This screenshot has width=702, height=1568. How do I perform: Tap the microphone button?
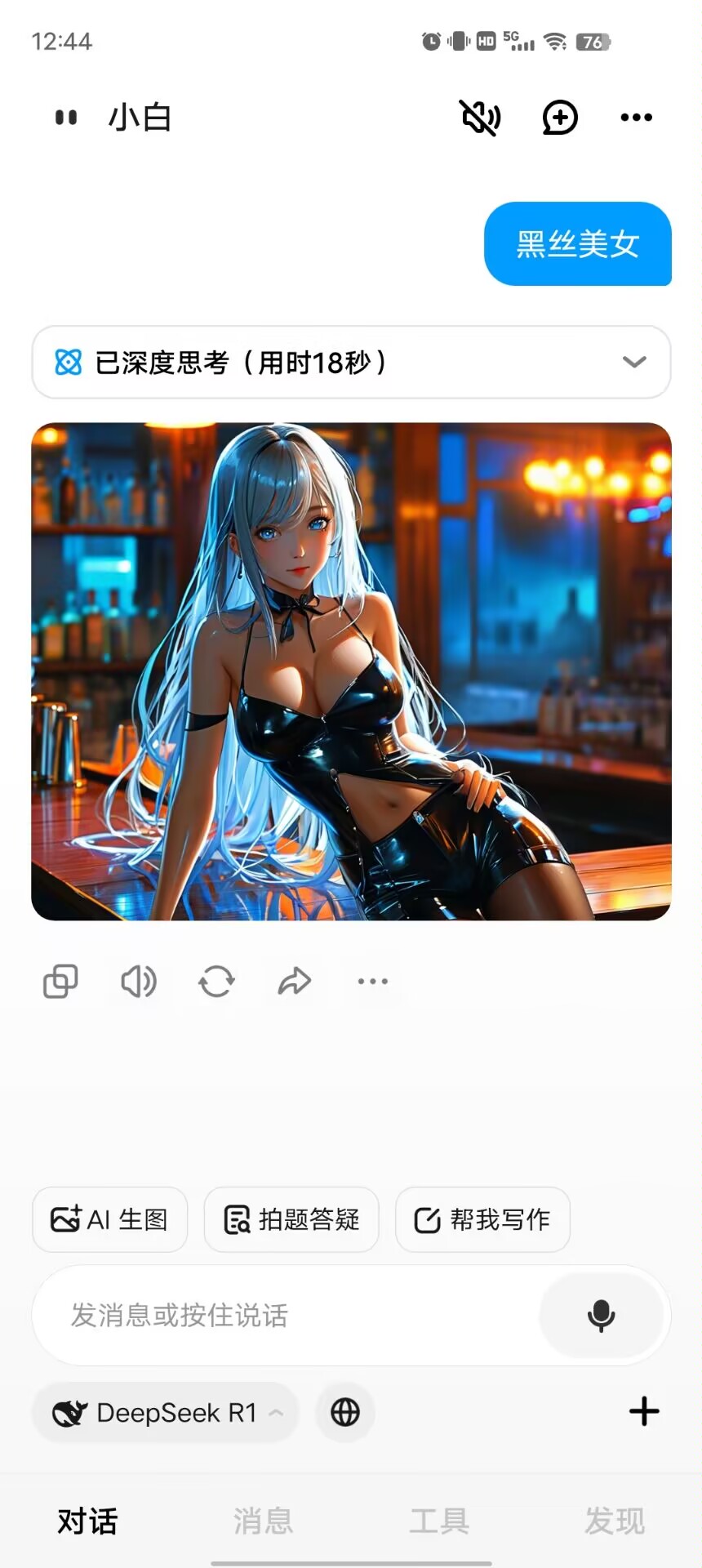point(601,1316)
